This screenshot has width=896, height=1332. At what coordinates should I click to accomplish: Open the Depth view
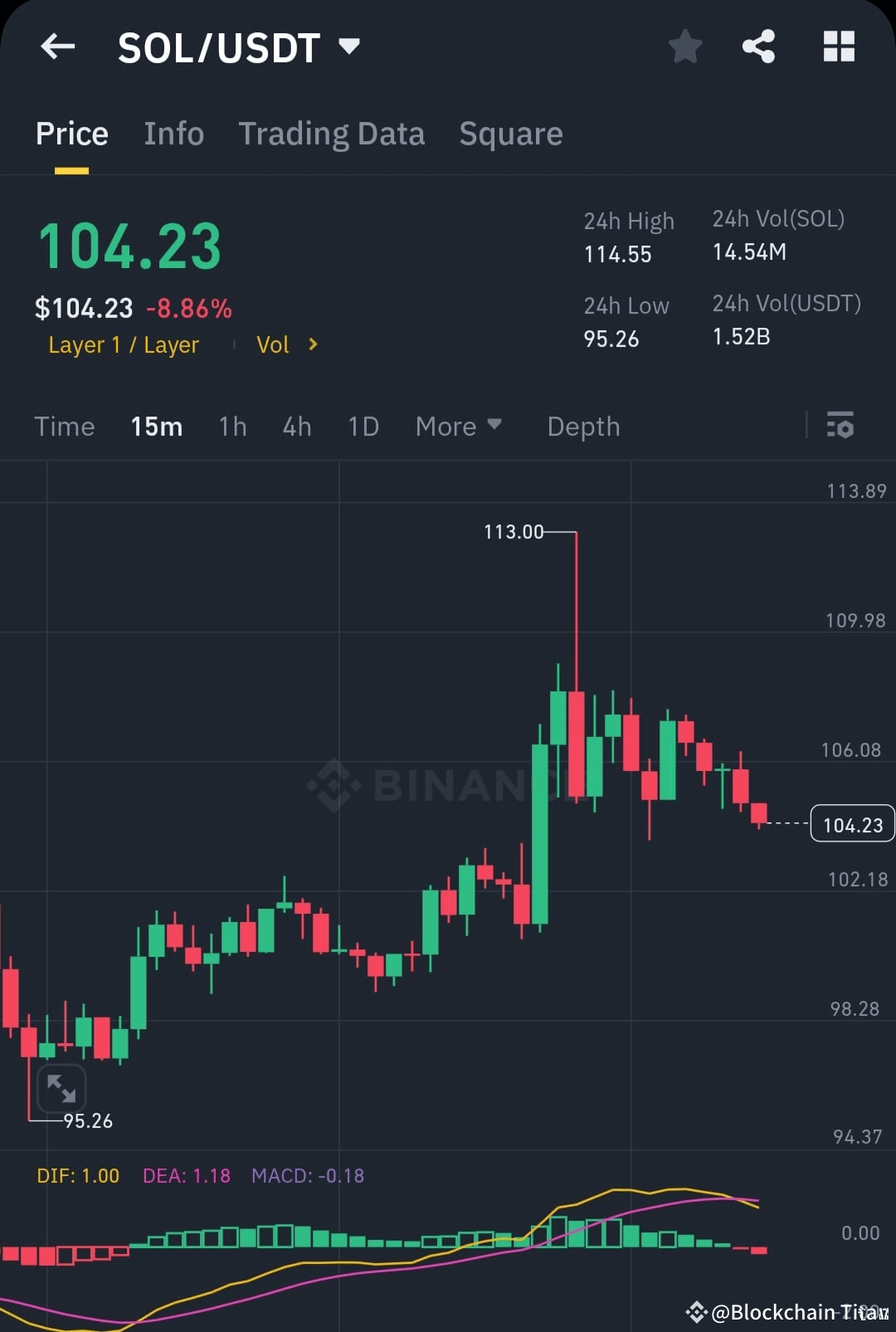coord(583,426)
